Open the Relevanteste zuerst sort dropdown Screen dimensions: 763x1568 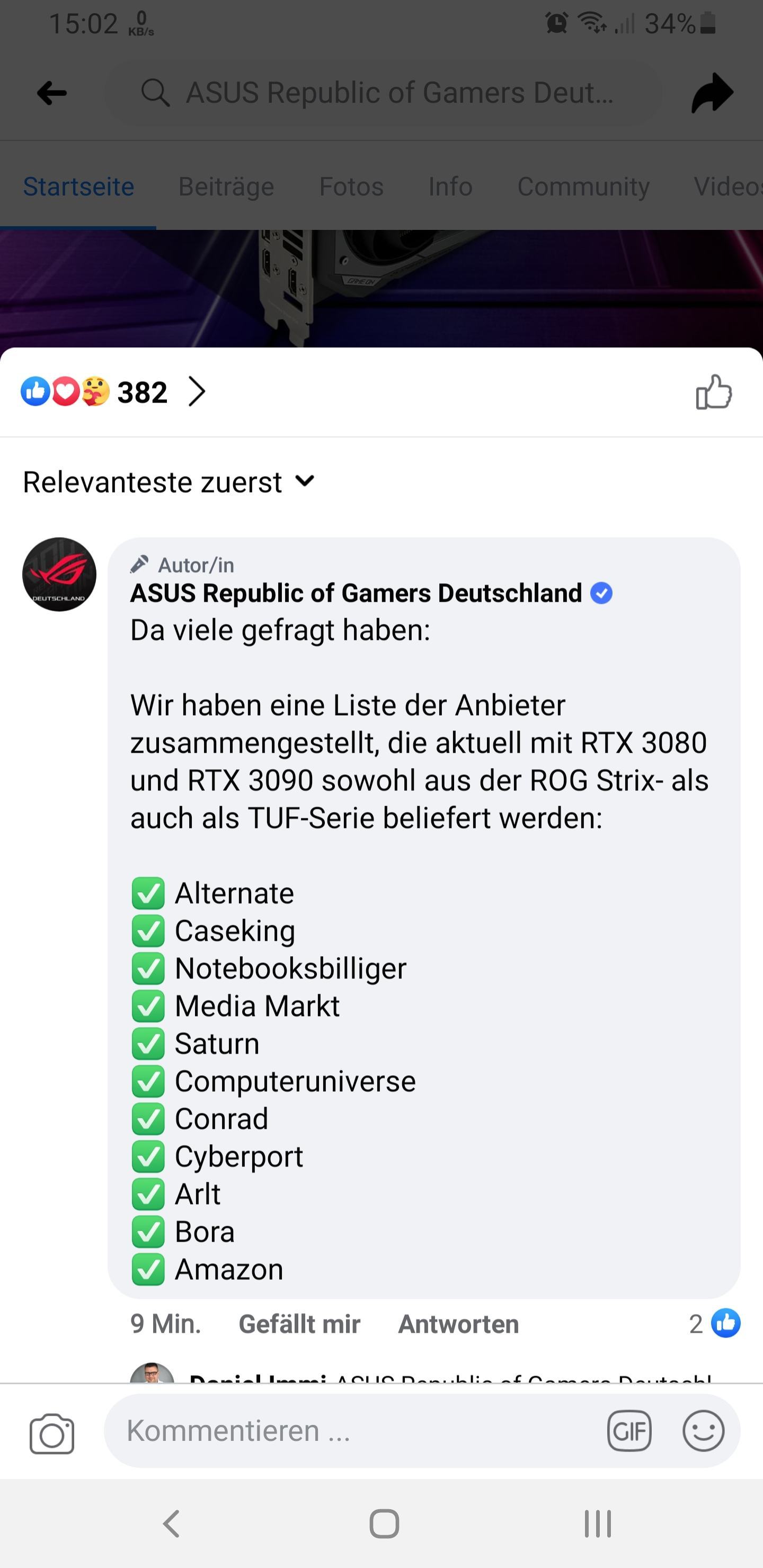[x=168, y=482]
